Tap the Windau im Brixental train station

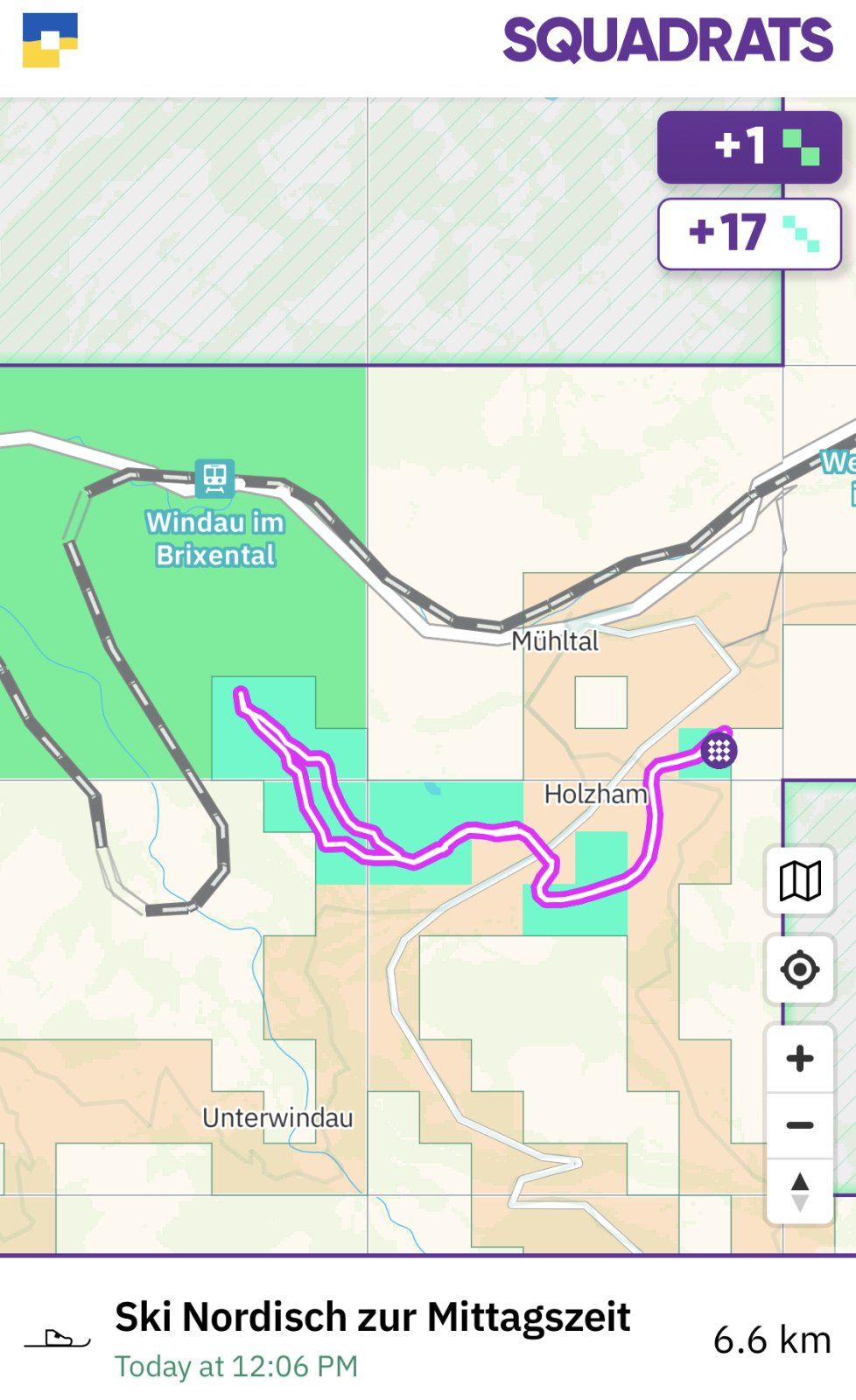click(214, 479)
